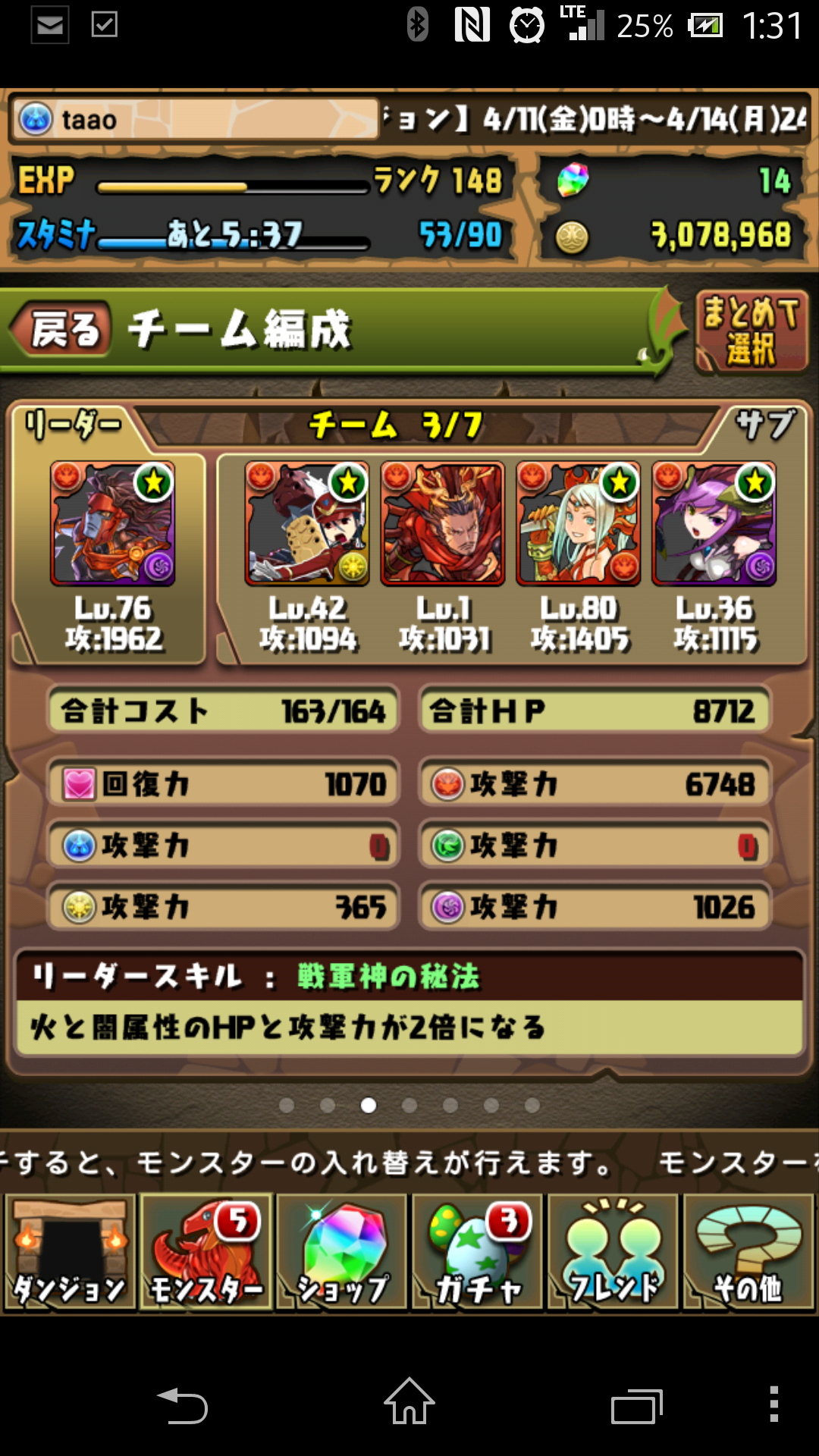Open the フレンド friends tab
Viewport: 819px width, 1456px height.
(x=613, y=1253)
